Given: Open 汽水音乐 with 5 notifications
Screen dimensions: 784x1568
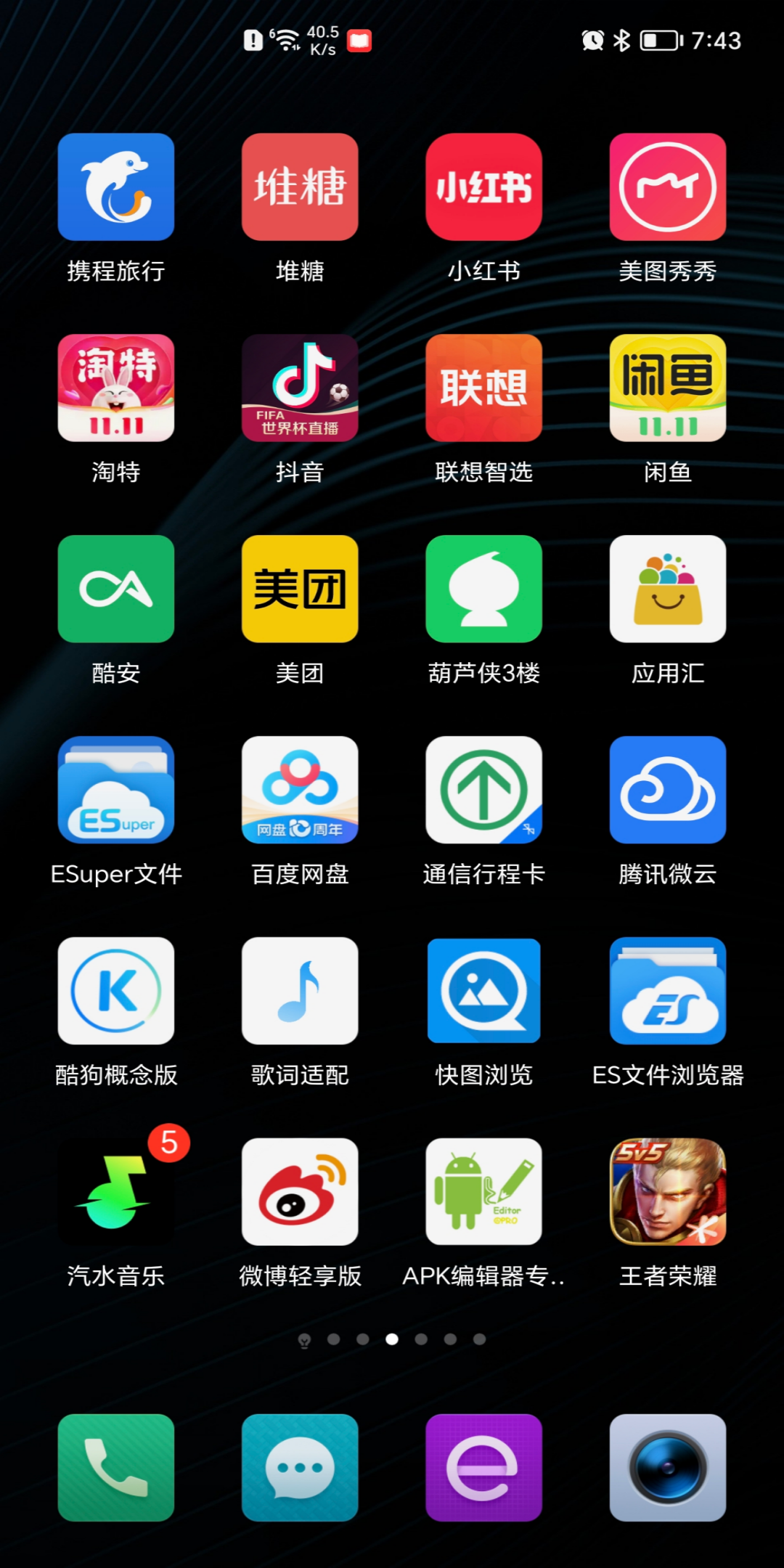Looking at the screenshot, I should [x=116, y=1192].
